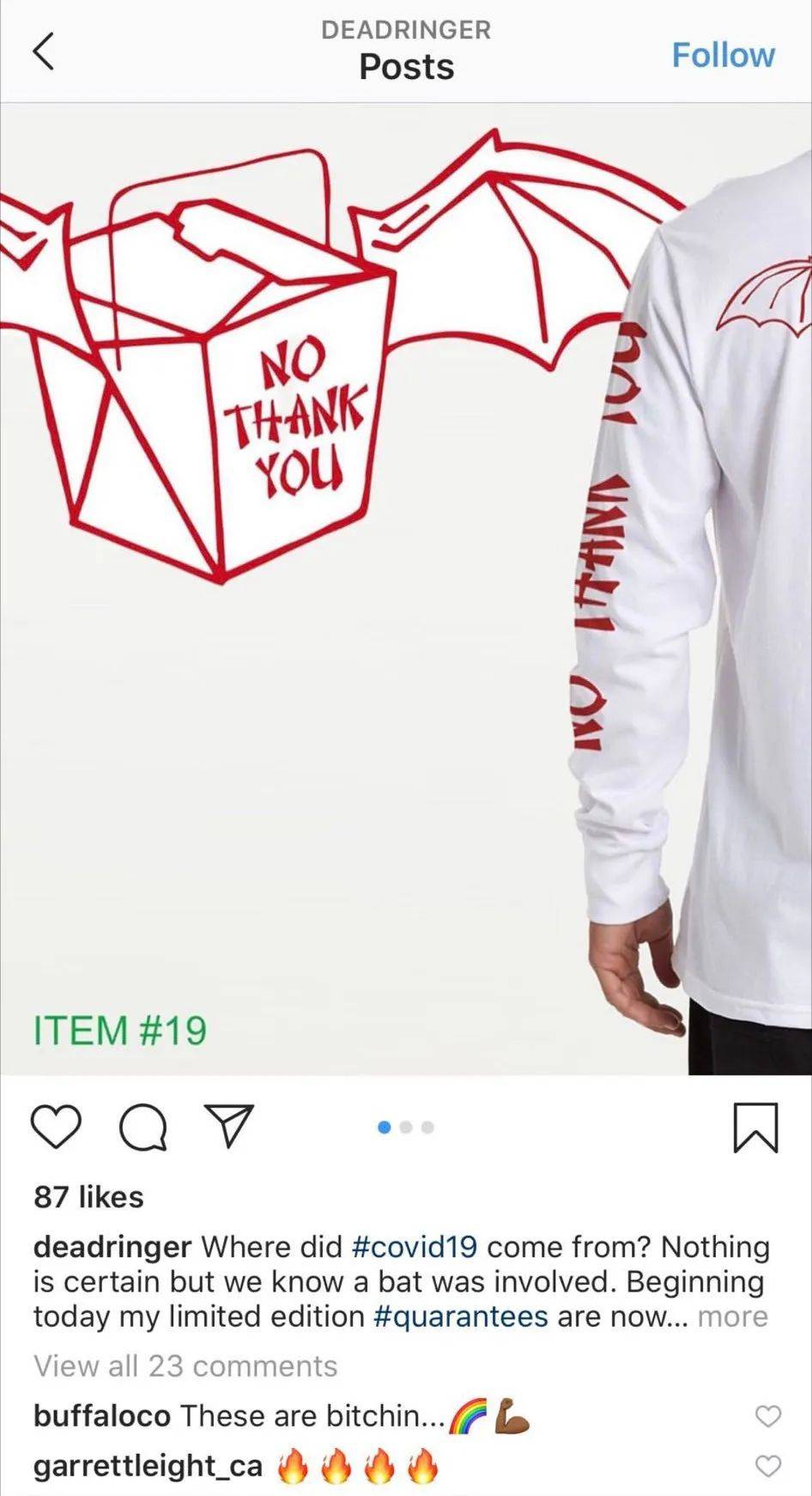Image resolution: width=812 pixels, height=1496 pixels.
Task: View all 23 comments
Action: [185, 1365]
